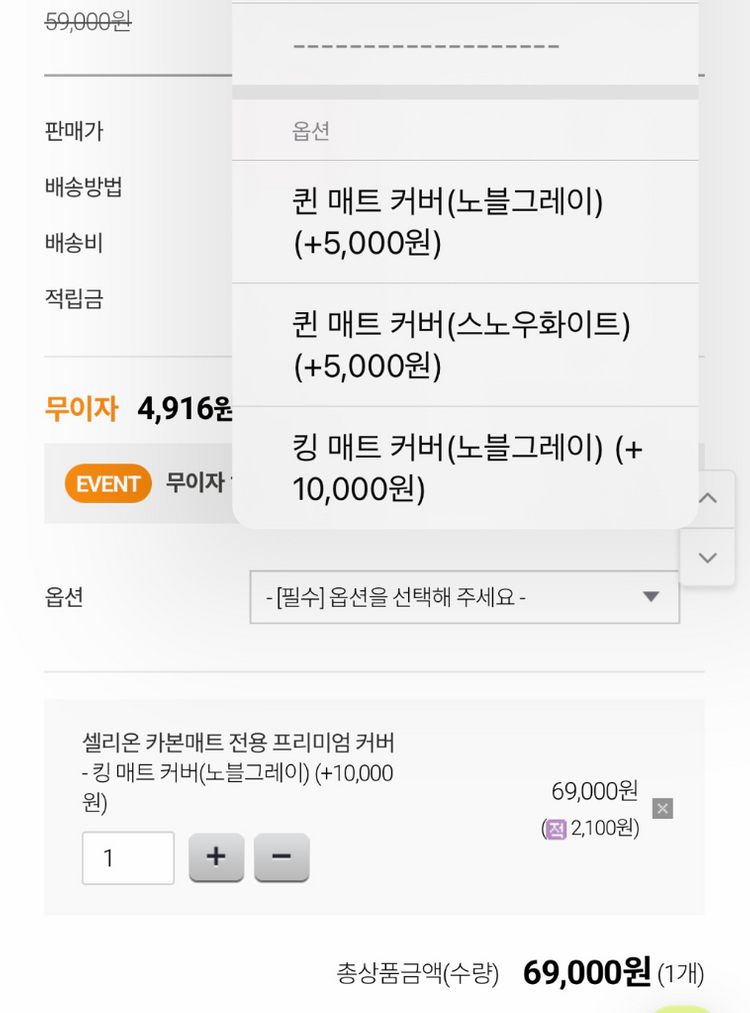Click the orange EVENT badge icon
The image size is (750, 1013).
point(107,483)
